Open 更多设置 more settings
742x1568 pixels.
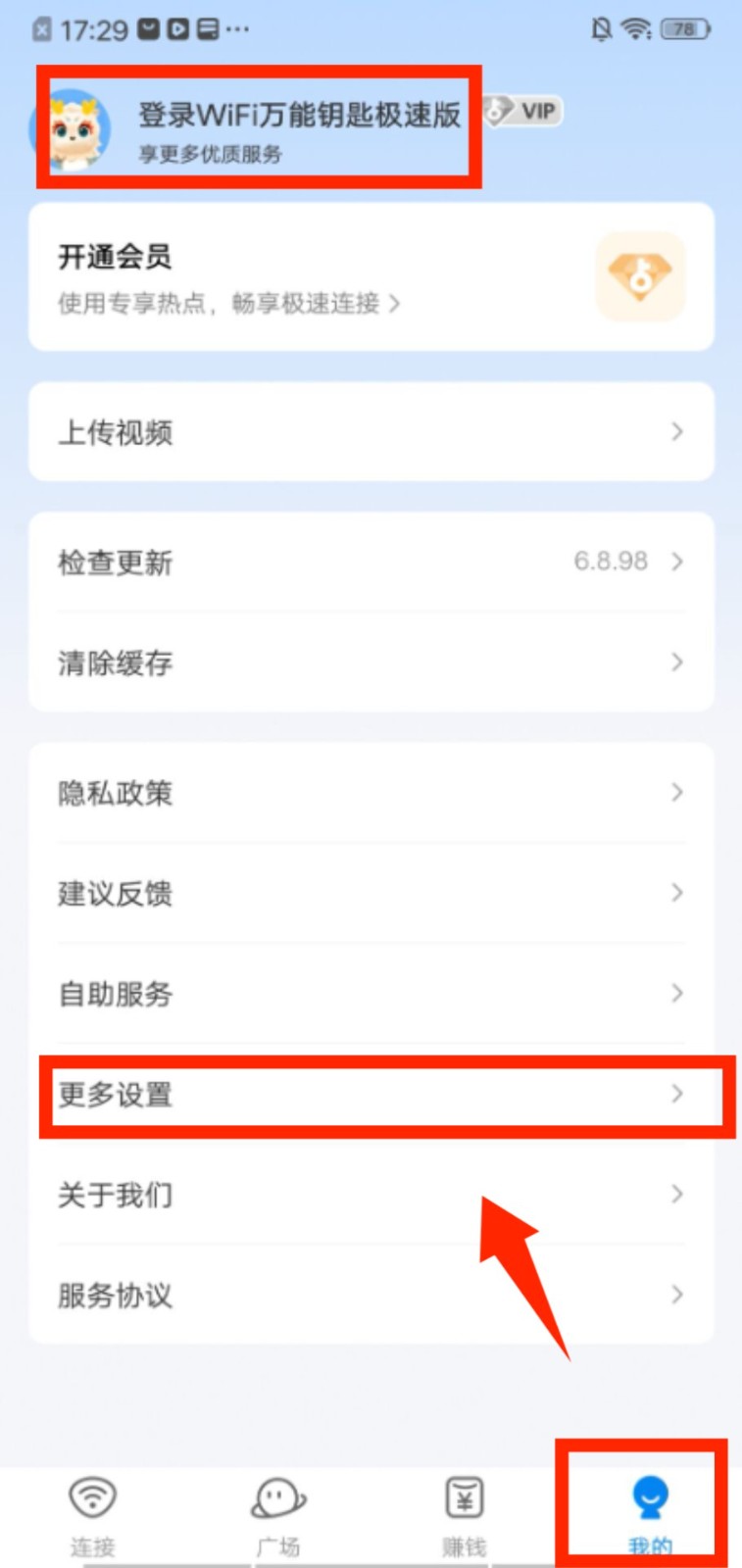point(371,1095)
